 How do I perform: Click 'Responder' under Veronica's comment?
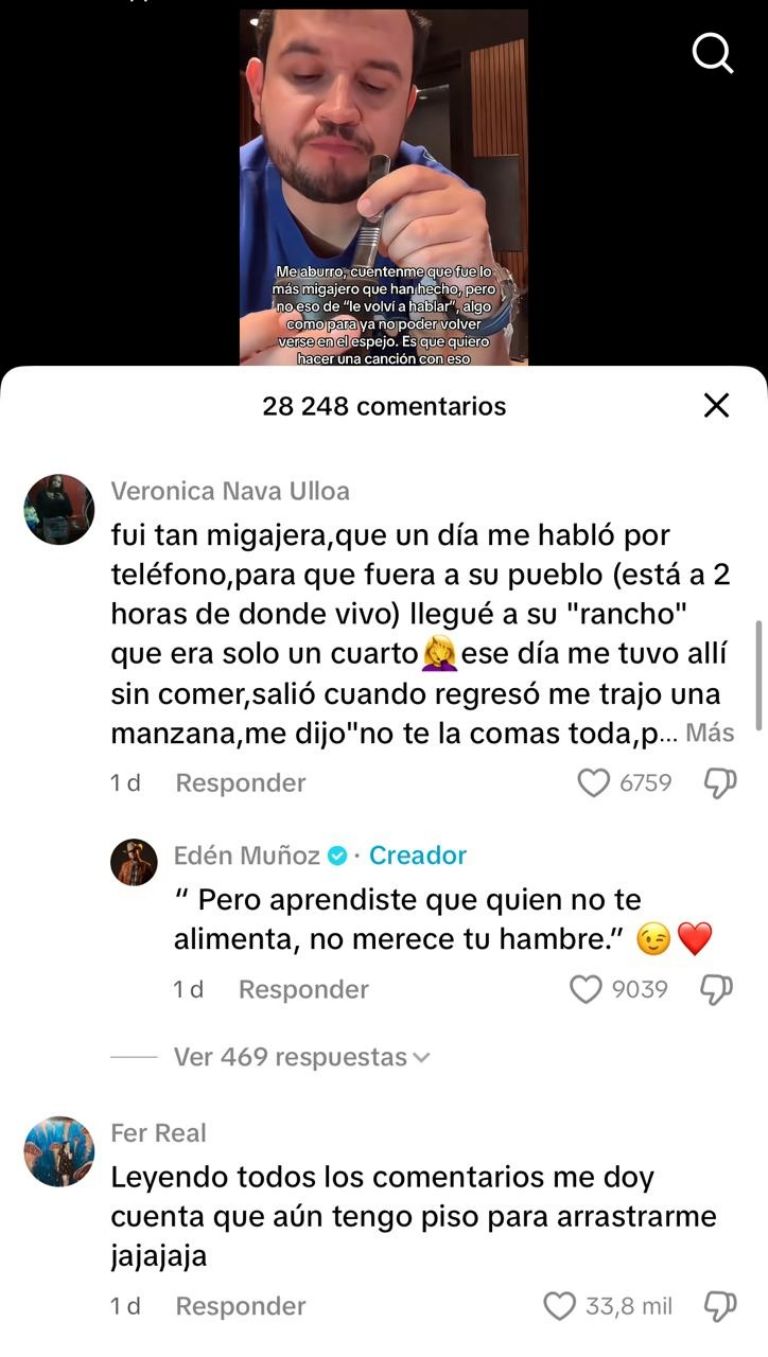click(238, 783)
